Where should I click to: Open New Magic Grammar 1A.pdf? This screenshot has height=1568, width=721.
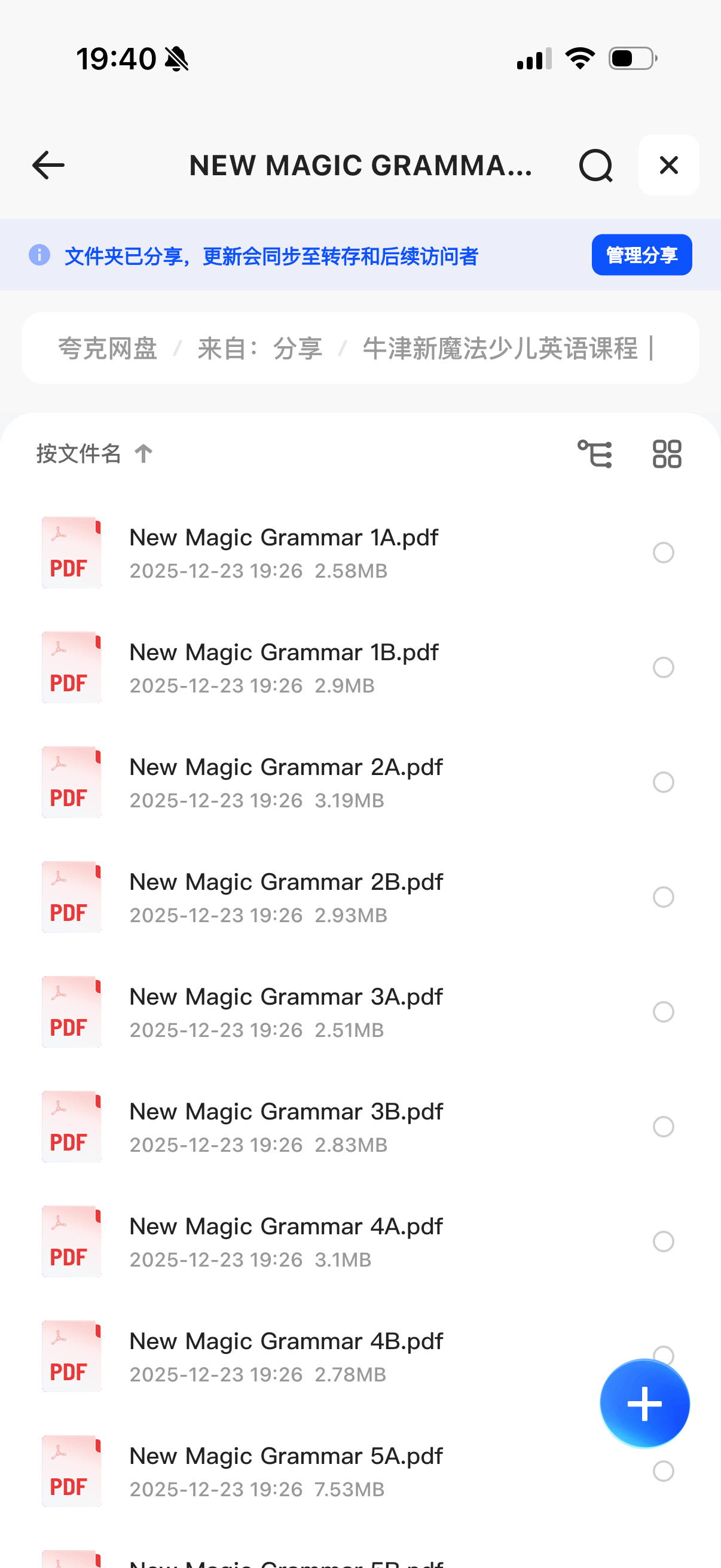tap(283, 538)
